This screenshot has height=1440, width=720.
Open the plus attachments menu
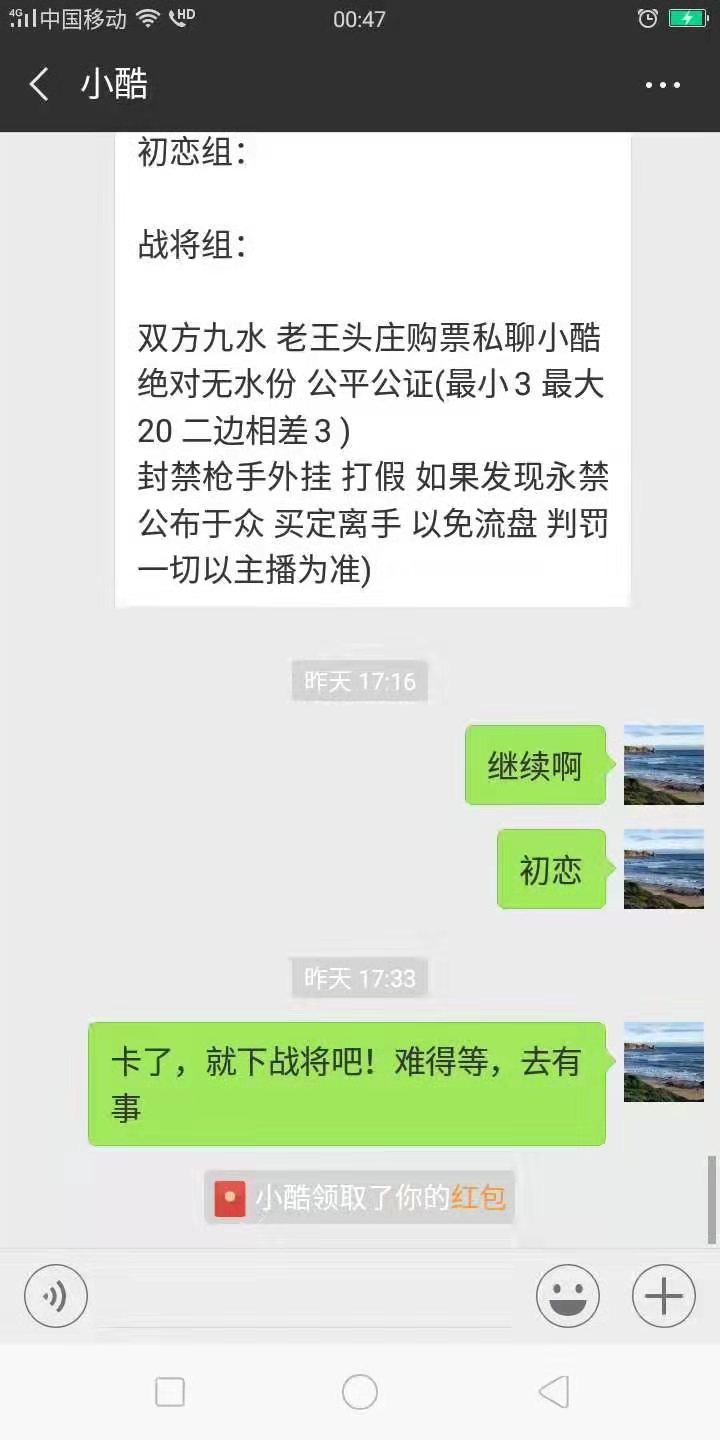point(663,1296)
